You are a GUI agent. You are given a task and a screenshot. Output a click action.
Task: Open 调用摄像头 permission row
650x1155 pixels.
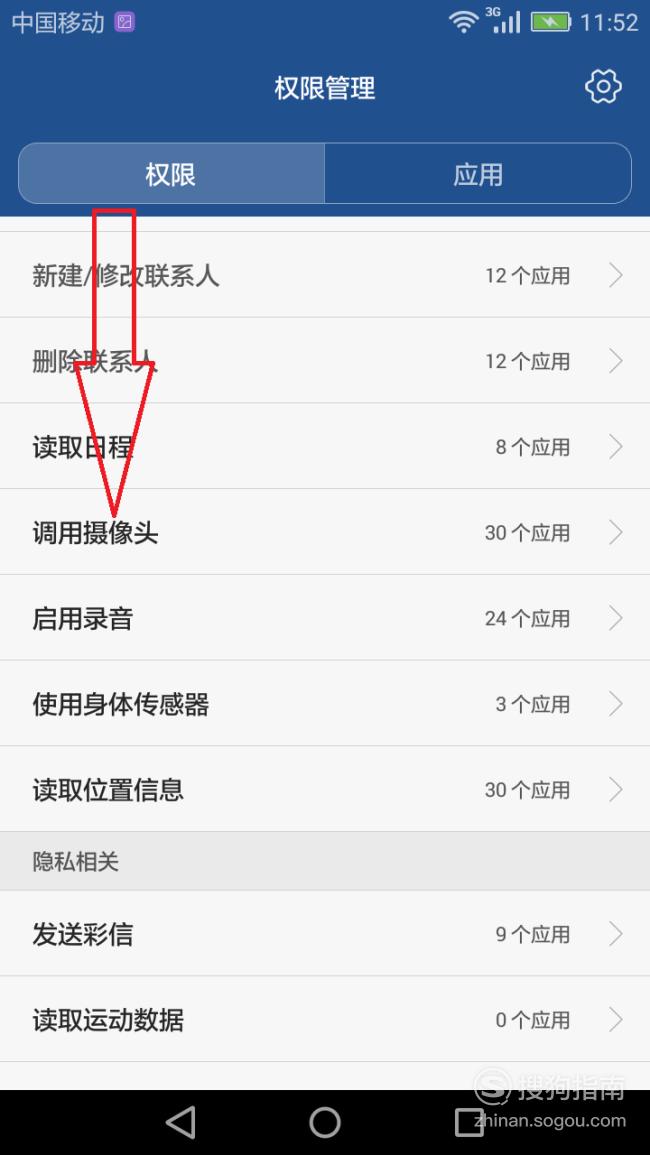(x=325, y=532)
